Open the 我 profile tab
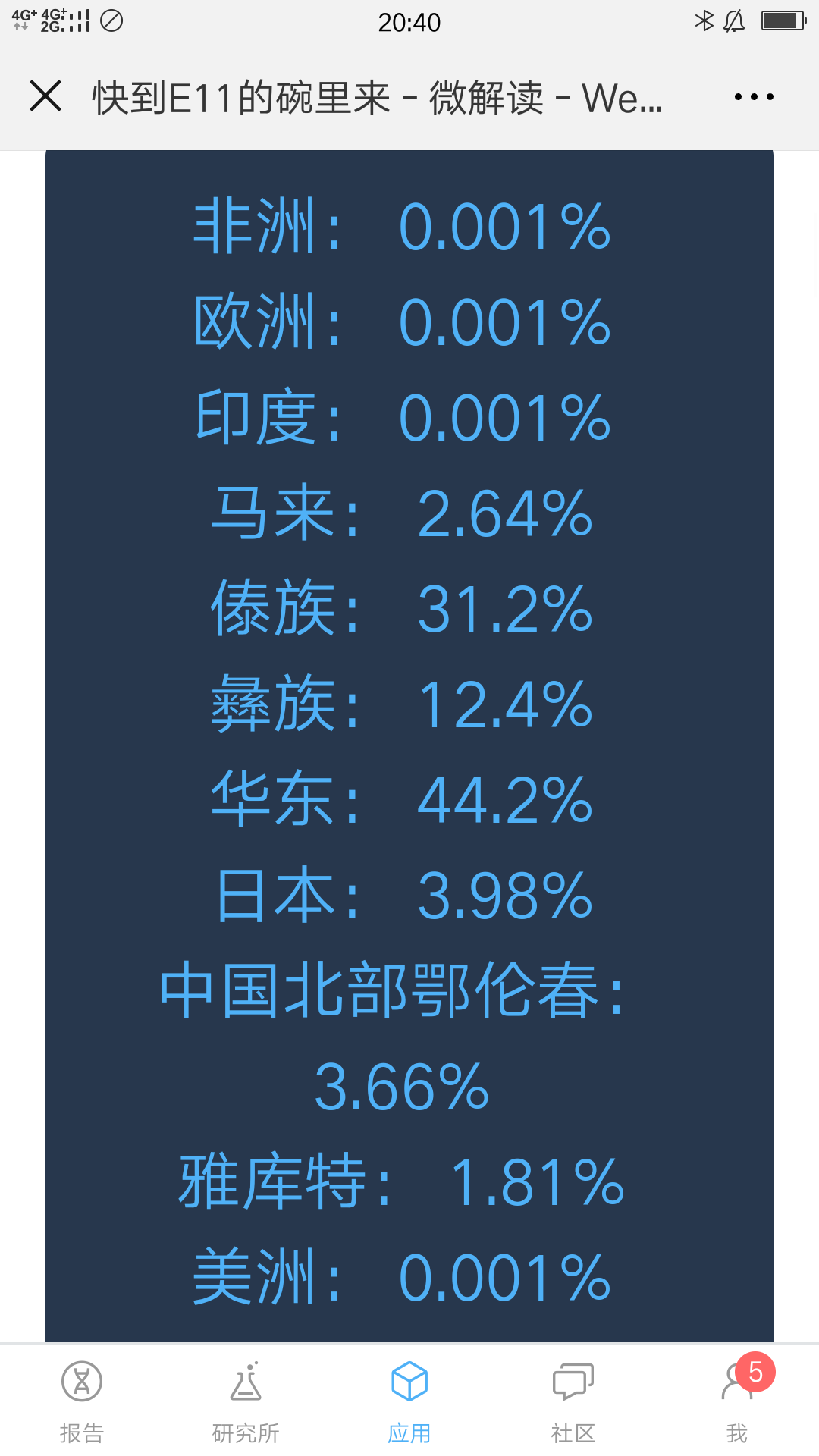 pos(737,1401)
